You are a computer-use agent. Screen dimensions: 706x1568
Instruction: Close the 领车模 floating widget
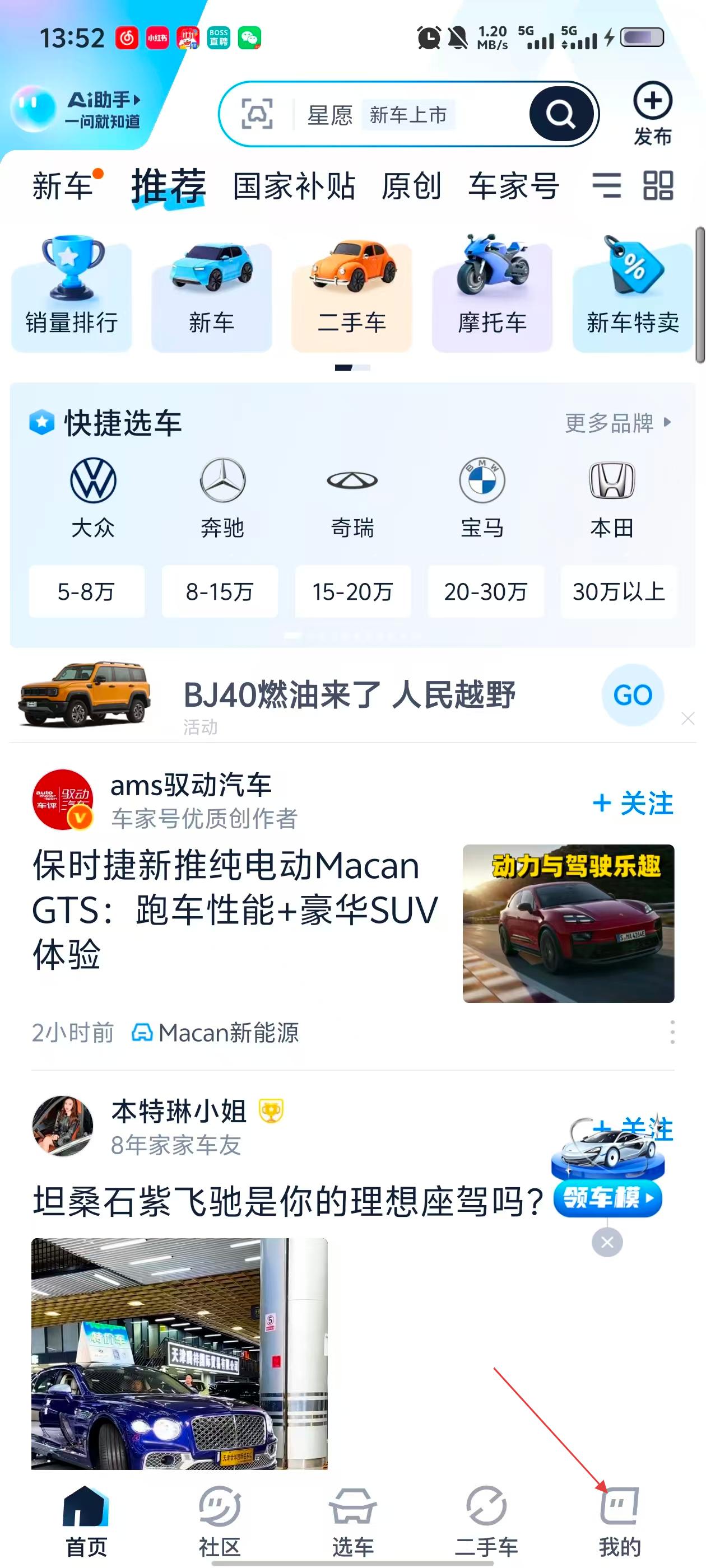click(x=607, y=1242)
